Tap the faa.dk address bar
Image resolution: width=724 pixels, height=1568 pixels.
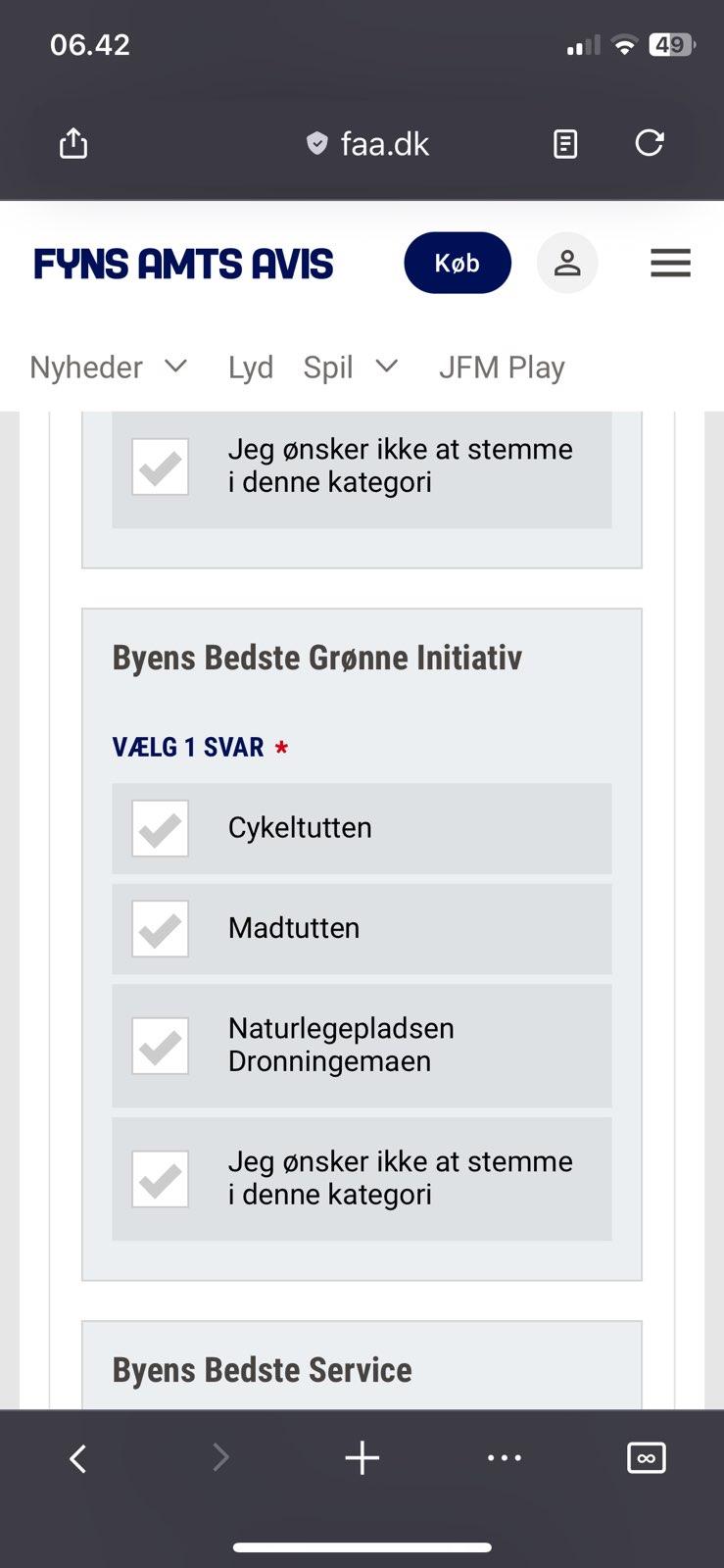(x=368, y=144)
